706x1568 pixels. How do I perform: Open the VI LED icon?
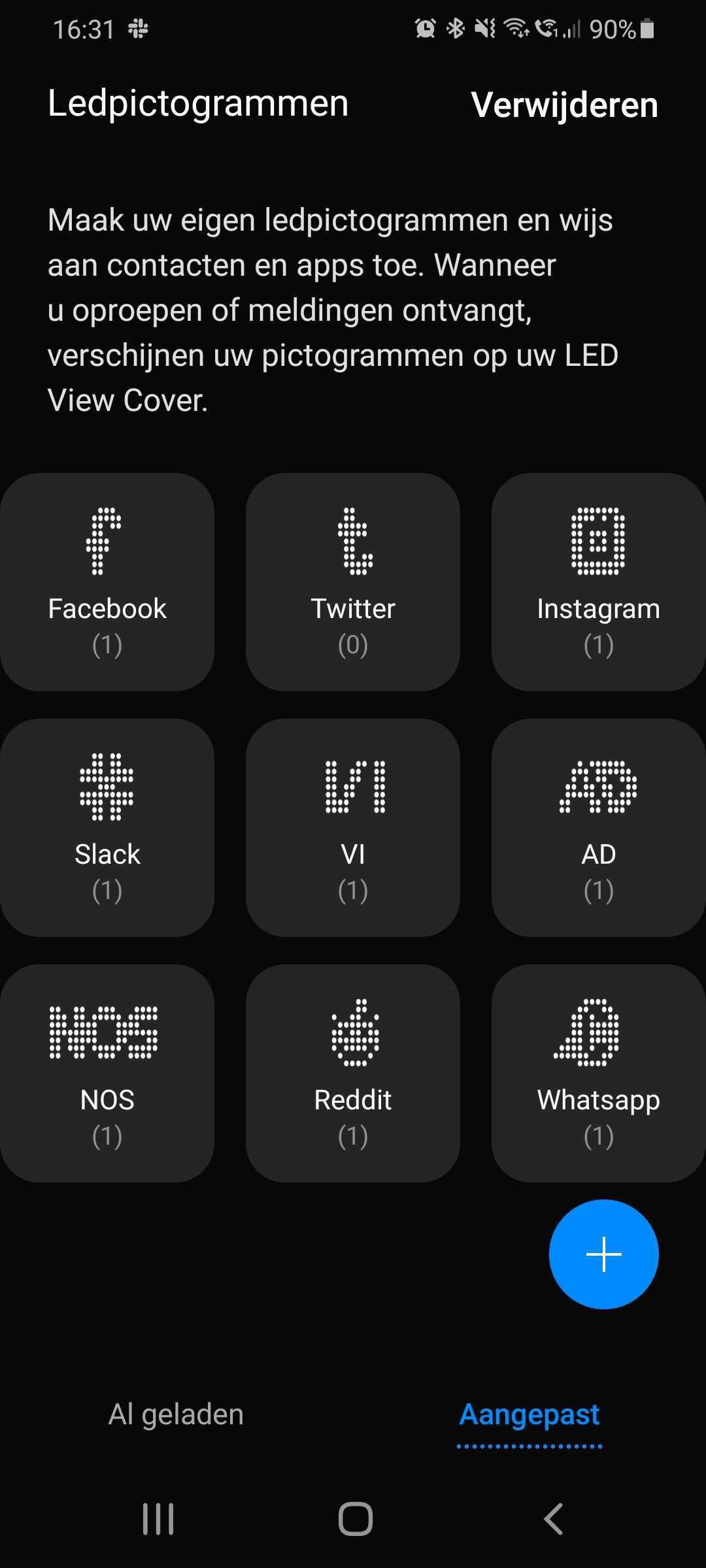(x=353, y=827)
